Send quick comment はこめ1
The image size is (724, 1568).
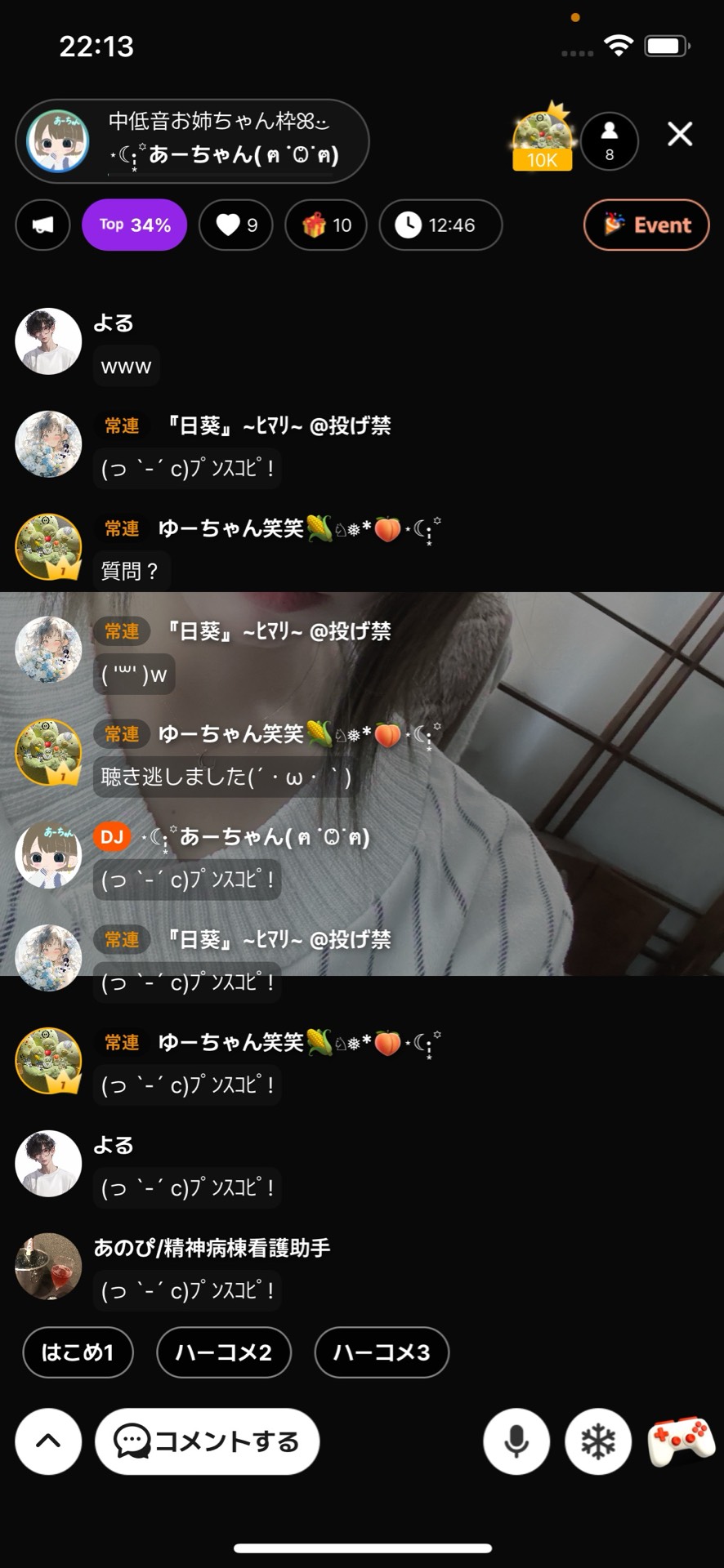tap(78, 1352)
